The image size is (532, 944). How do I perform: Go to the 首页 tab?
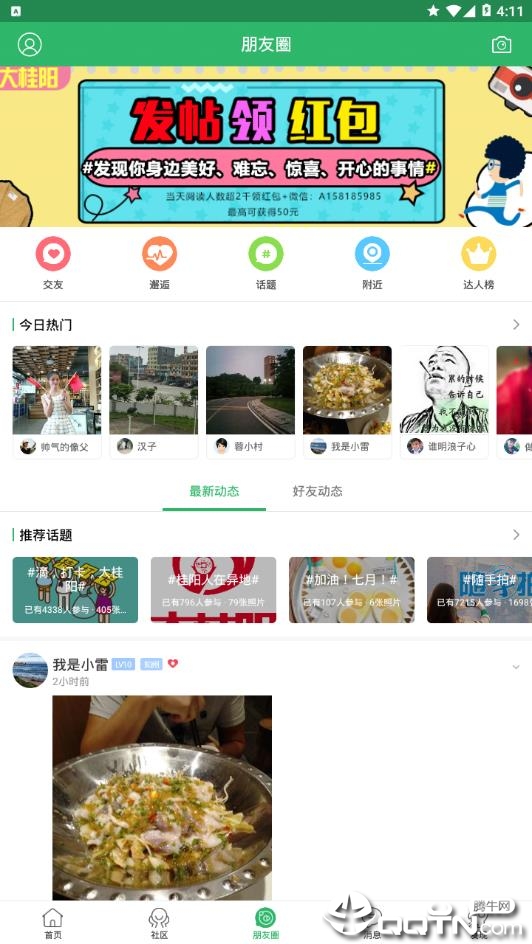53,924
